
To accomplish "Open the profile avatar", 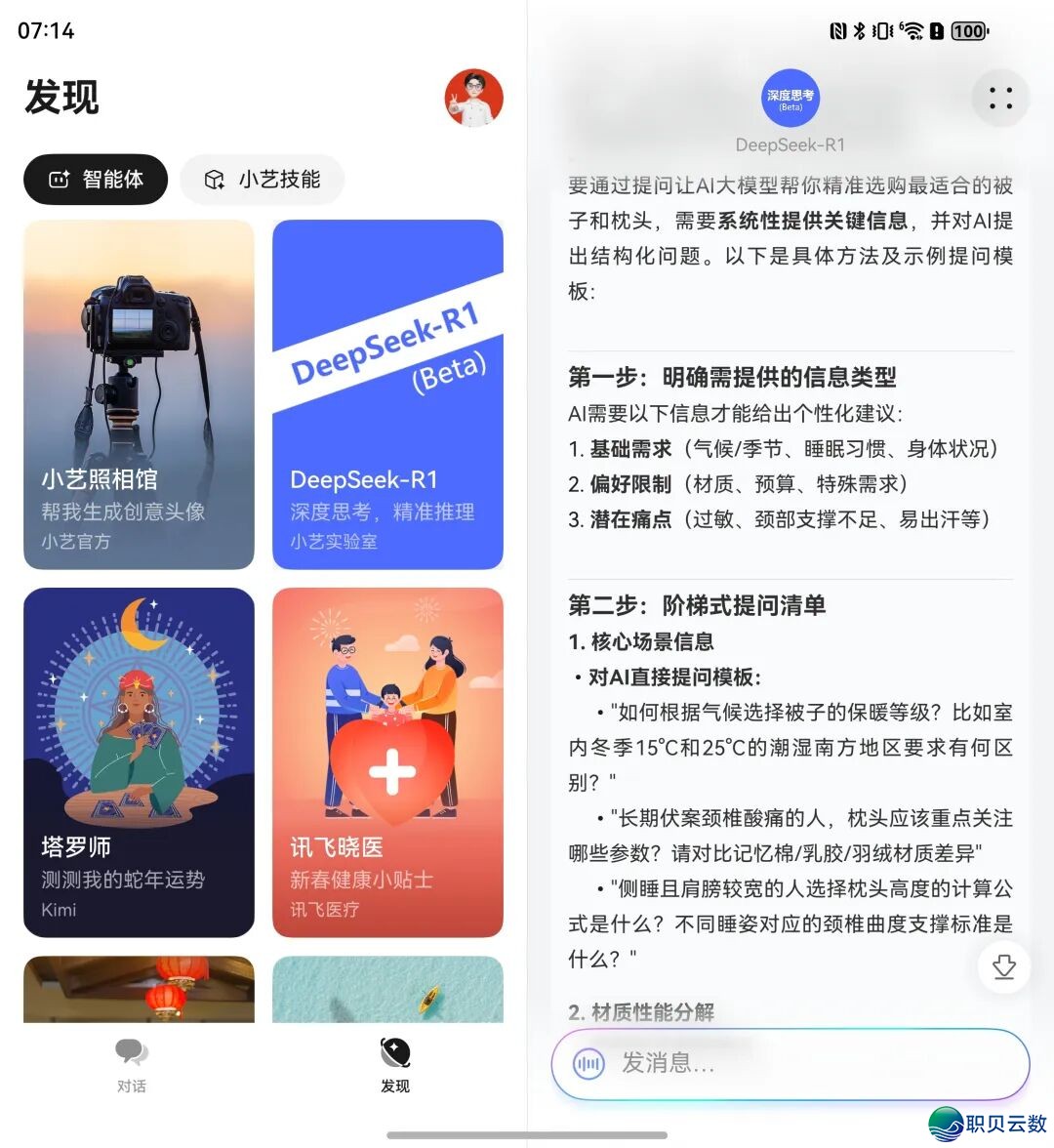I will pyautogui.click(x=474, y=98).
